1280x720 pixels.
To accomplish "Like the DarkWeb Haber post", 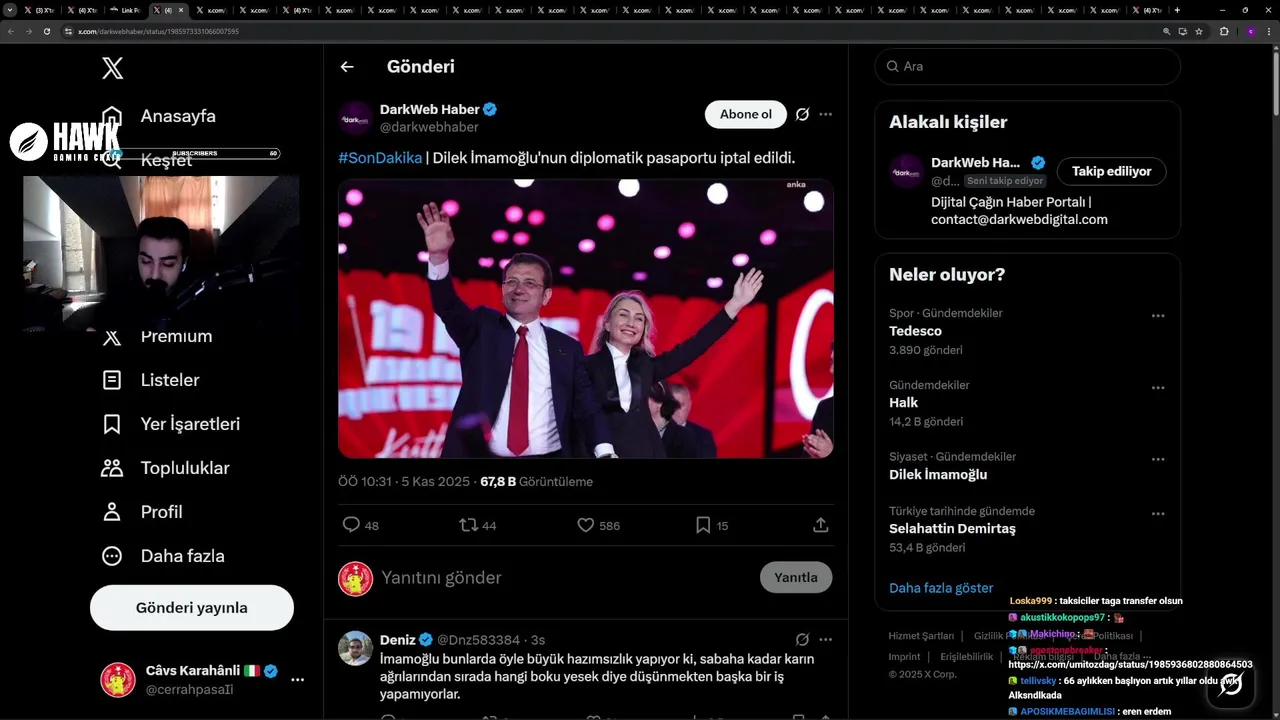I will point(586,525).
